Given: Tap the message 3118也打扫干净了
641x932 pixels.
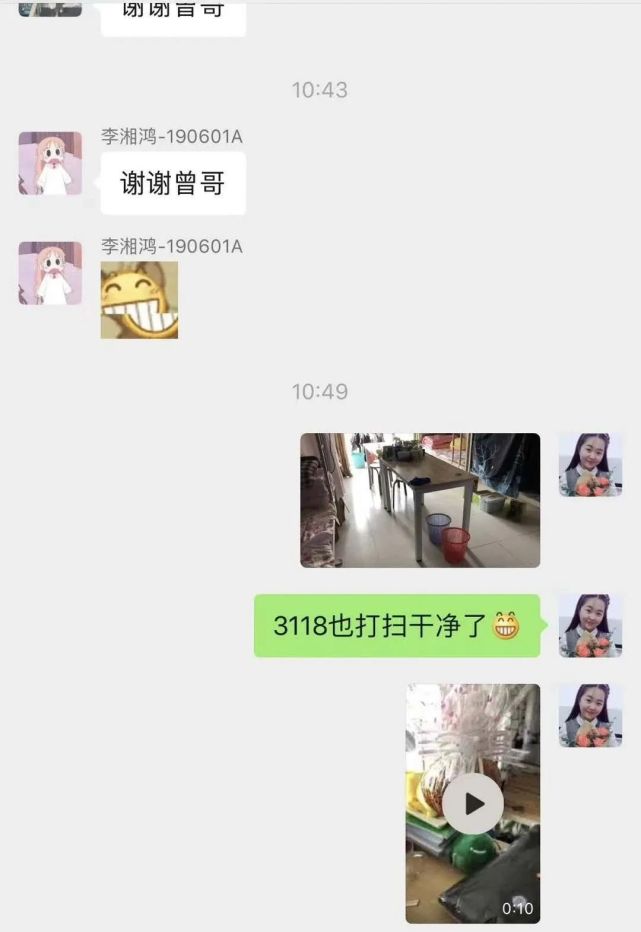Looking at the screenshot, I should click(397, 626).
